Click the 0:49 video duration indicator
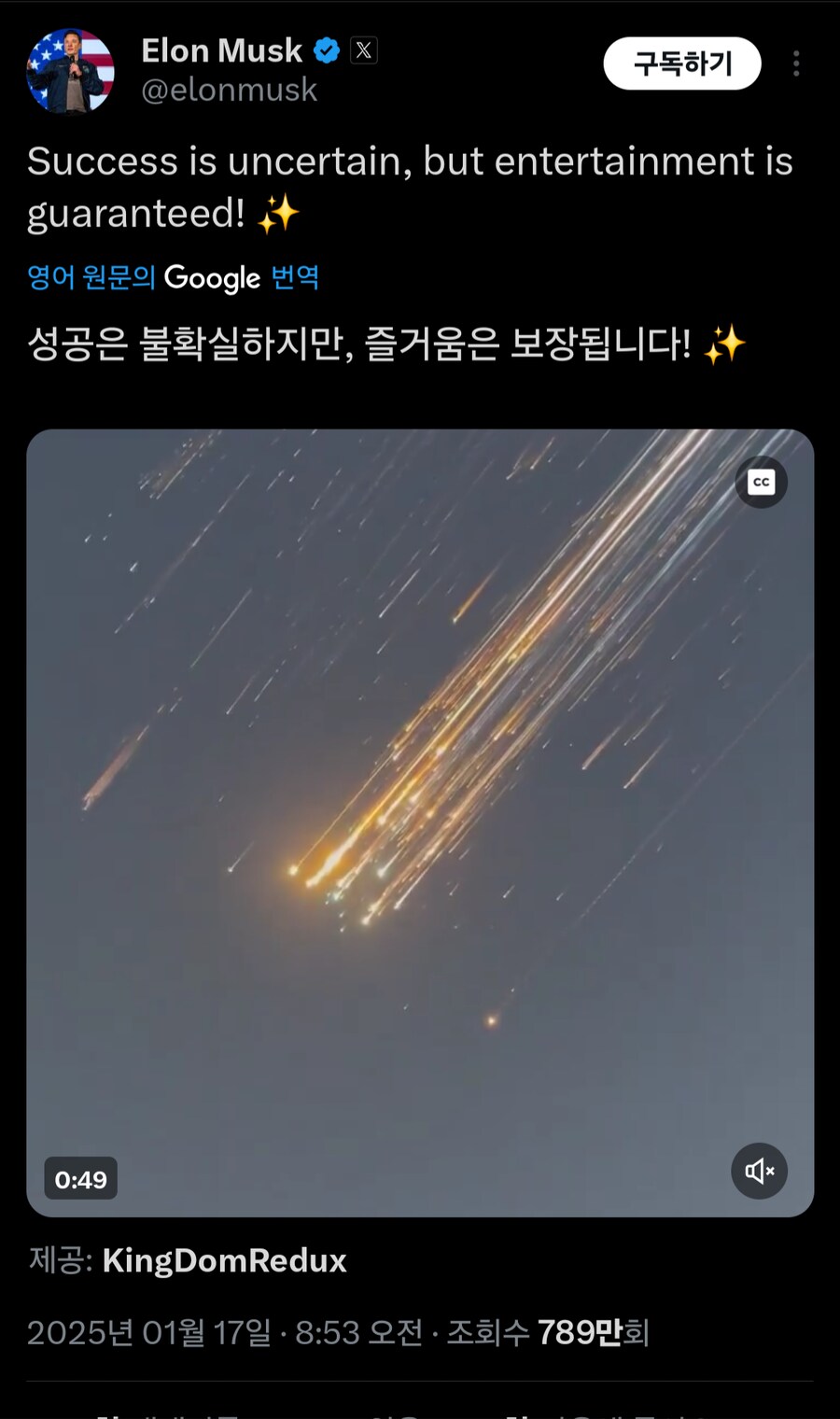 point(80,1179)
